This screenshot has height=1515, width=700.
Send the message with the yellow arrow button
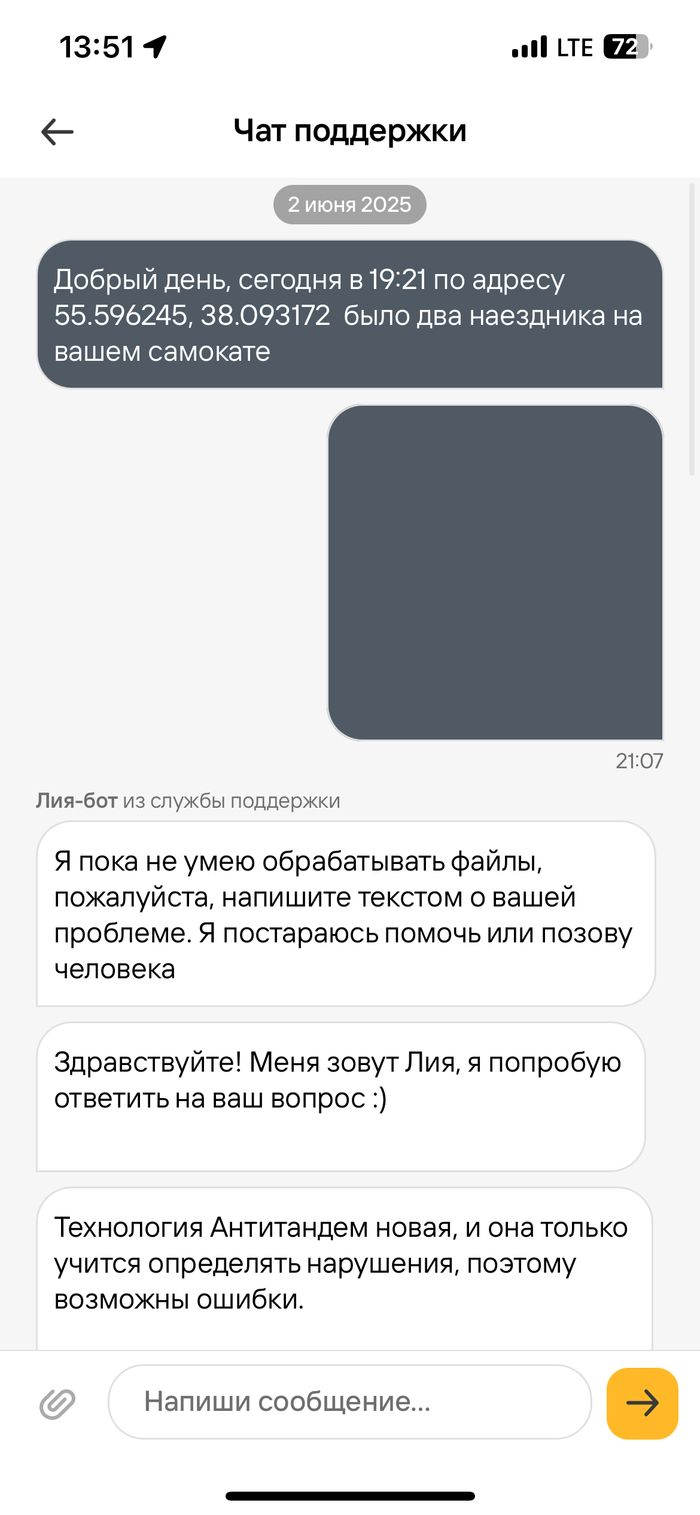coord(642,1403)
